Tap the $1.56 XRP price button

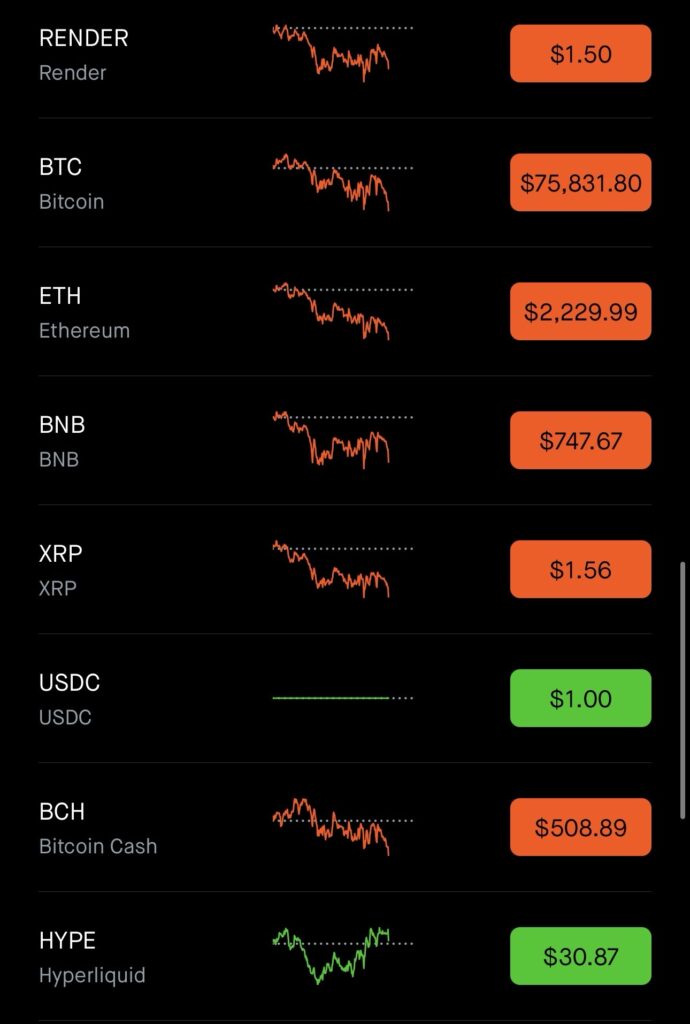pos(580,570)
